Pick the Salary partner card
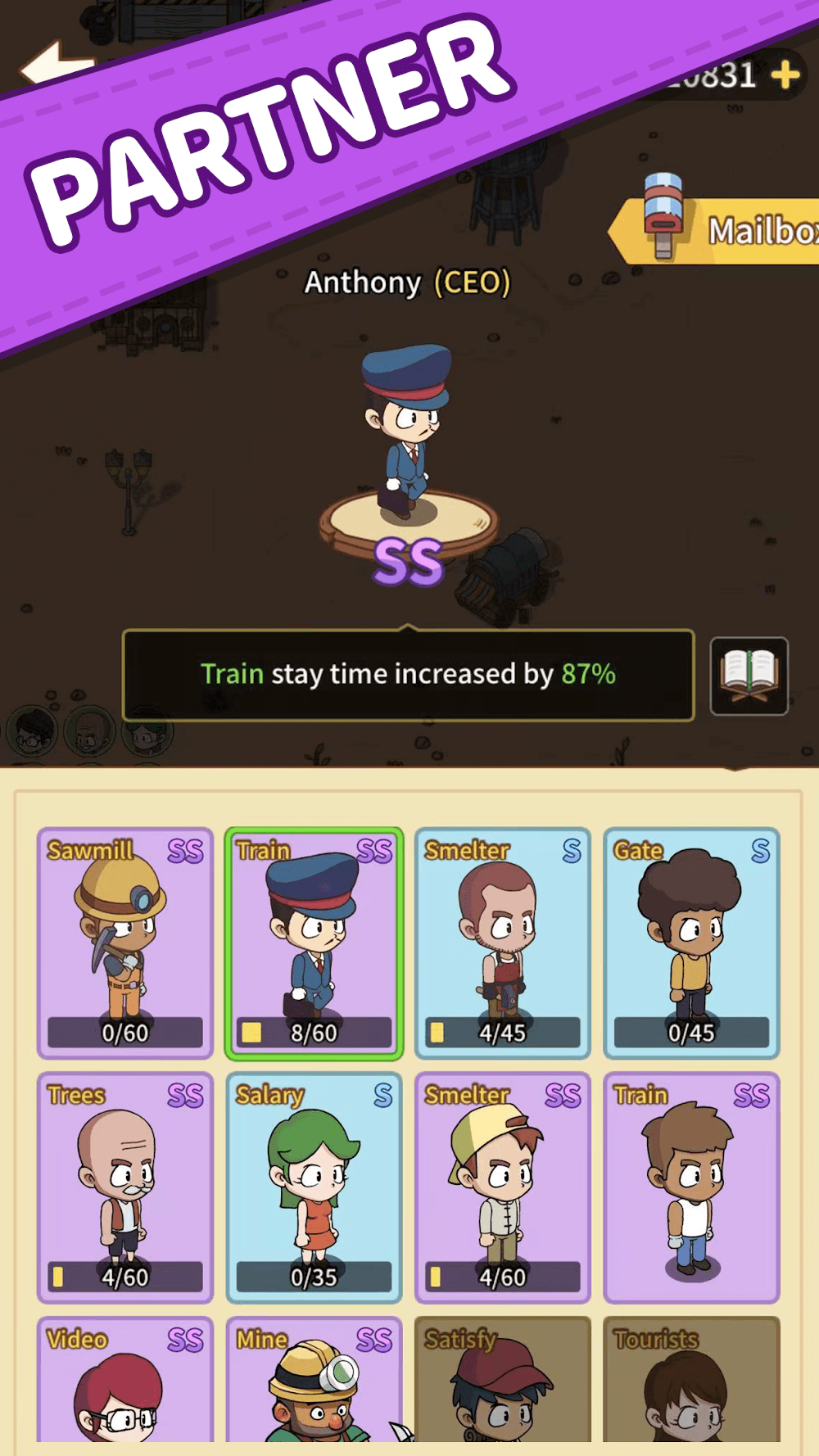Viewport: 819px width, 1456px height. pyautogui.click(x=314, y=1186)
